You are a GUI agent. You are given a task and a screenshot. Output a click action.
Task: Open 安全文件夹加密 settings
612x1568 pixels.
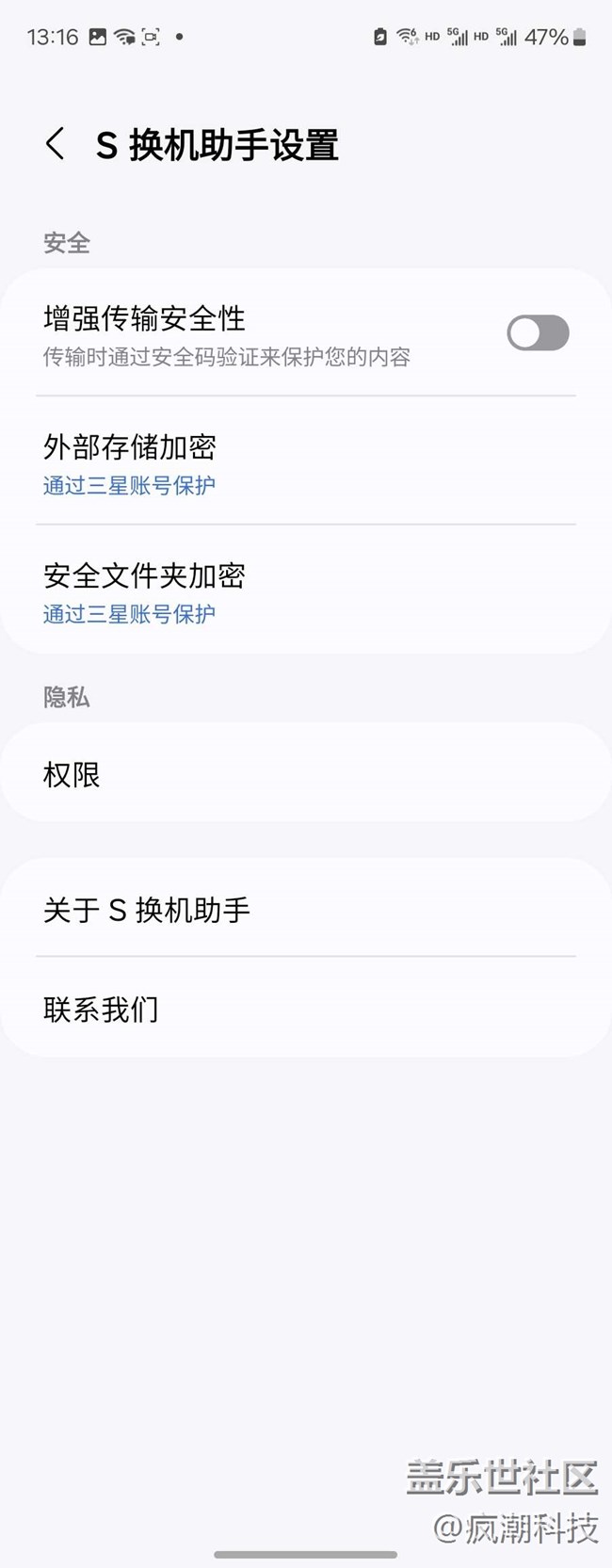pos(305,591)
